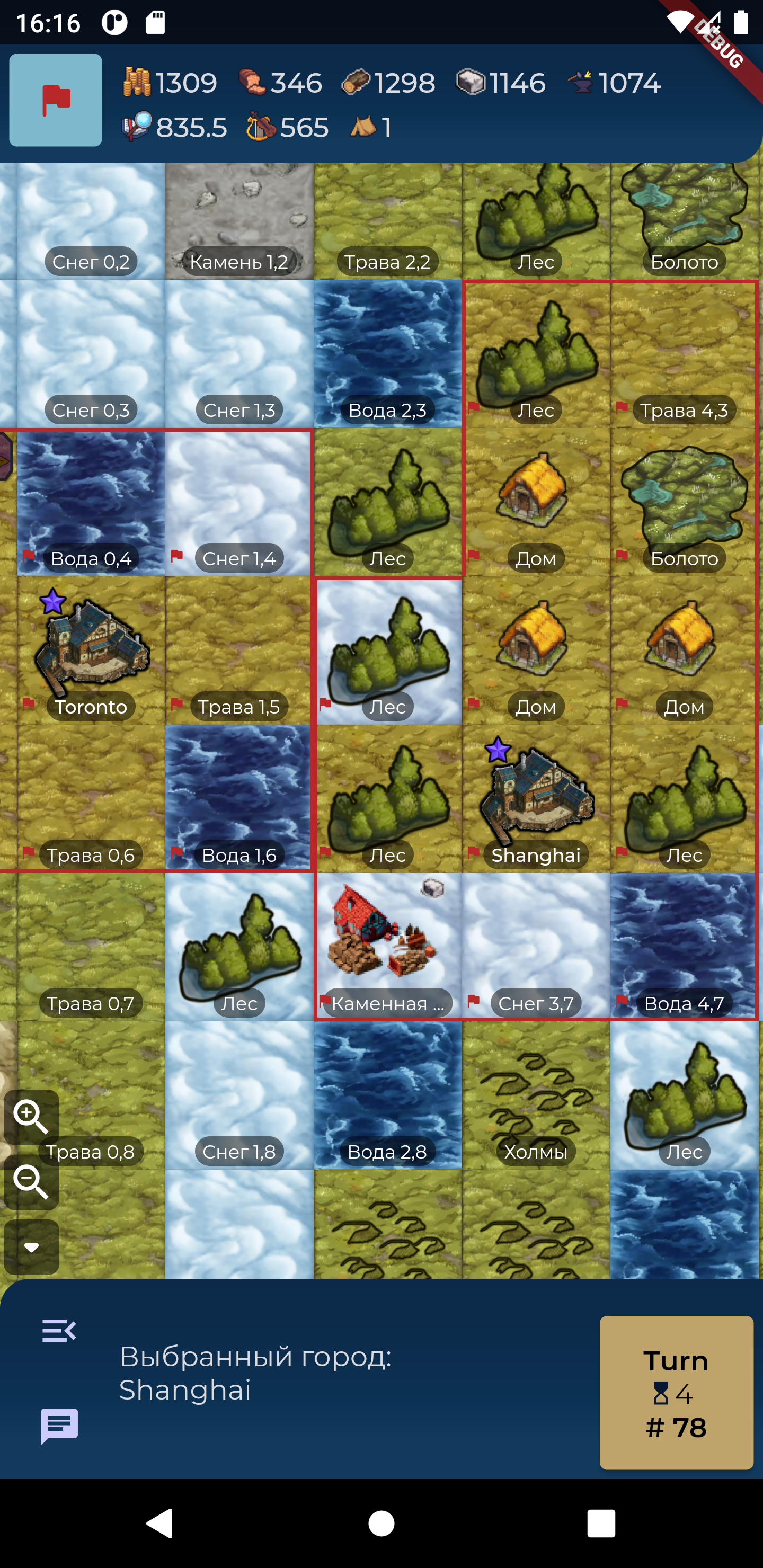The height and width of the screenshot is (1568, 763).
Task: Go back with the system back button
Action: (x=159, y=1524)
